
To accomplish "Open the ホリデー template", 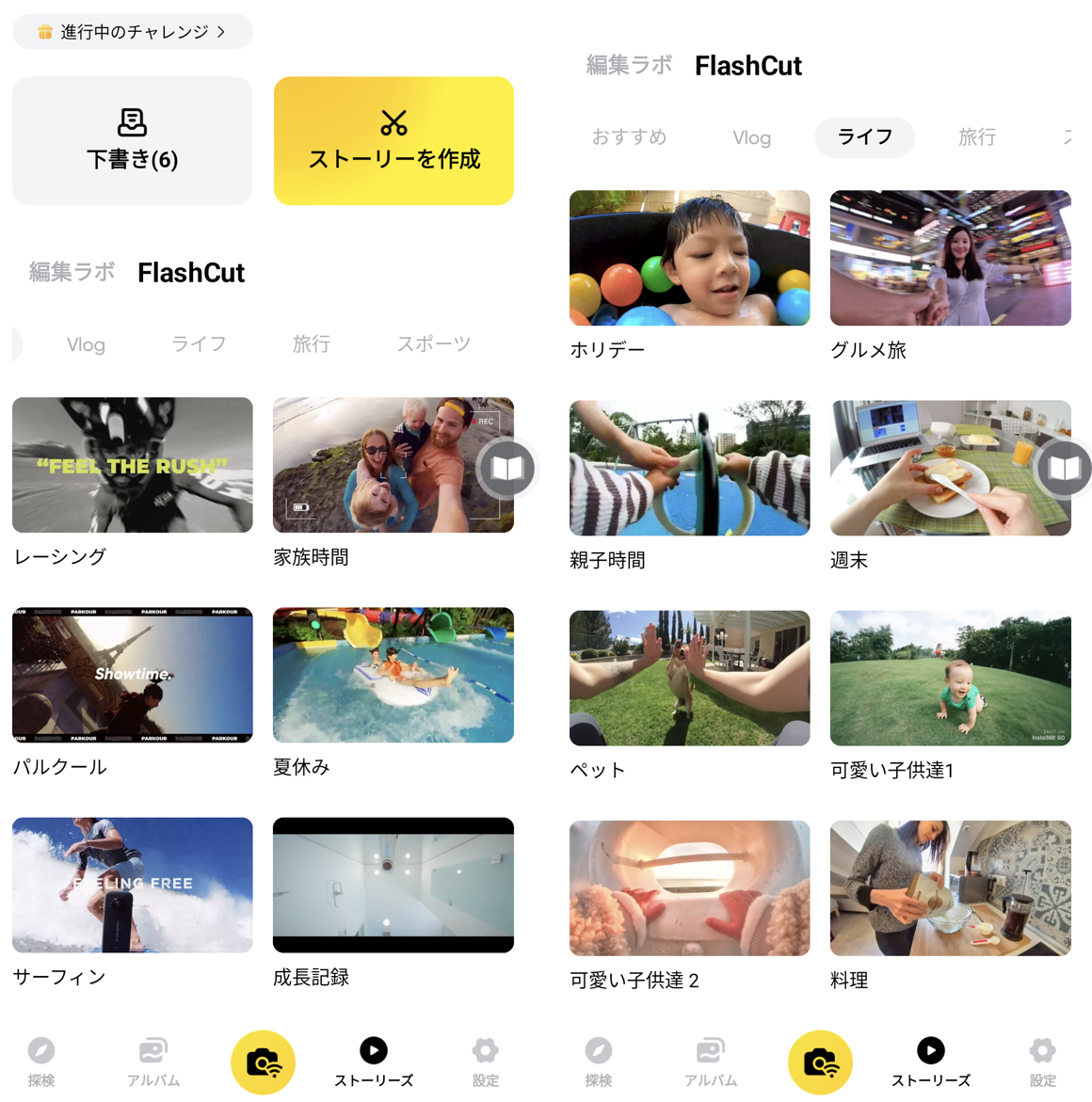I will coord(689,258).
